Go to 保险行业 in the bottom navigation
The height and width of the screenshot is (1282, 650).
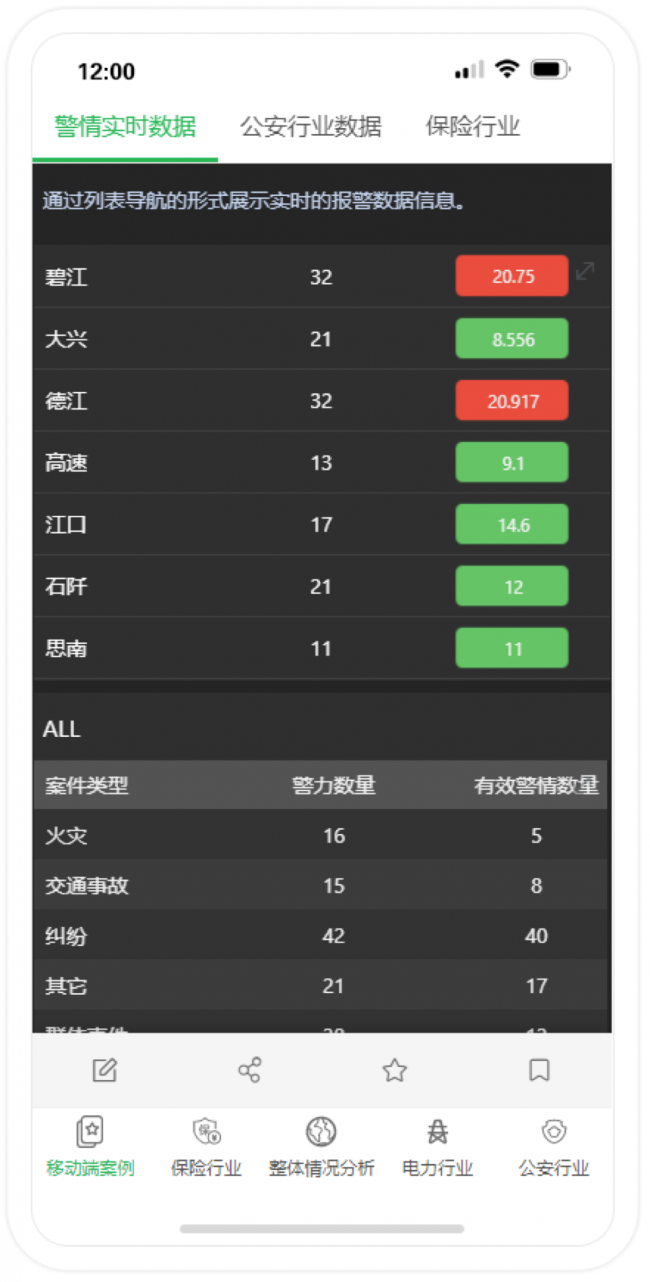[x=206, y=1147]
